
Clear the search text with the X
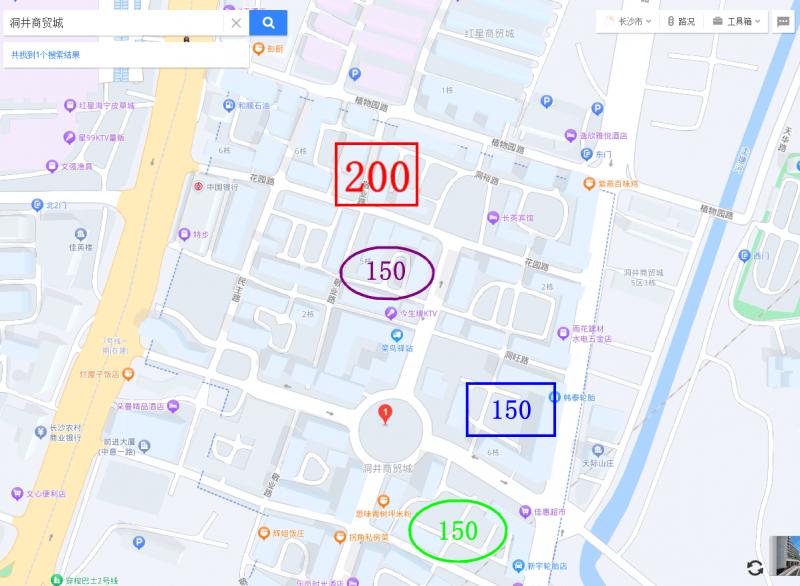[236, 23]
